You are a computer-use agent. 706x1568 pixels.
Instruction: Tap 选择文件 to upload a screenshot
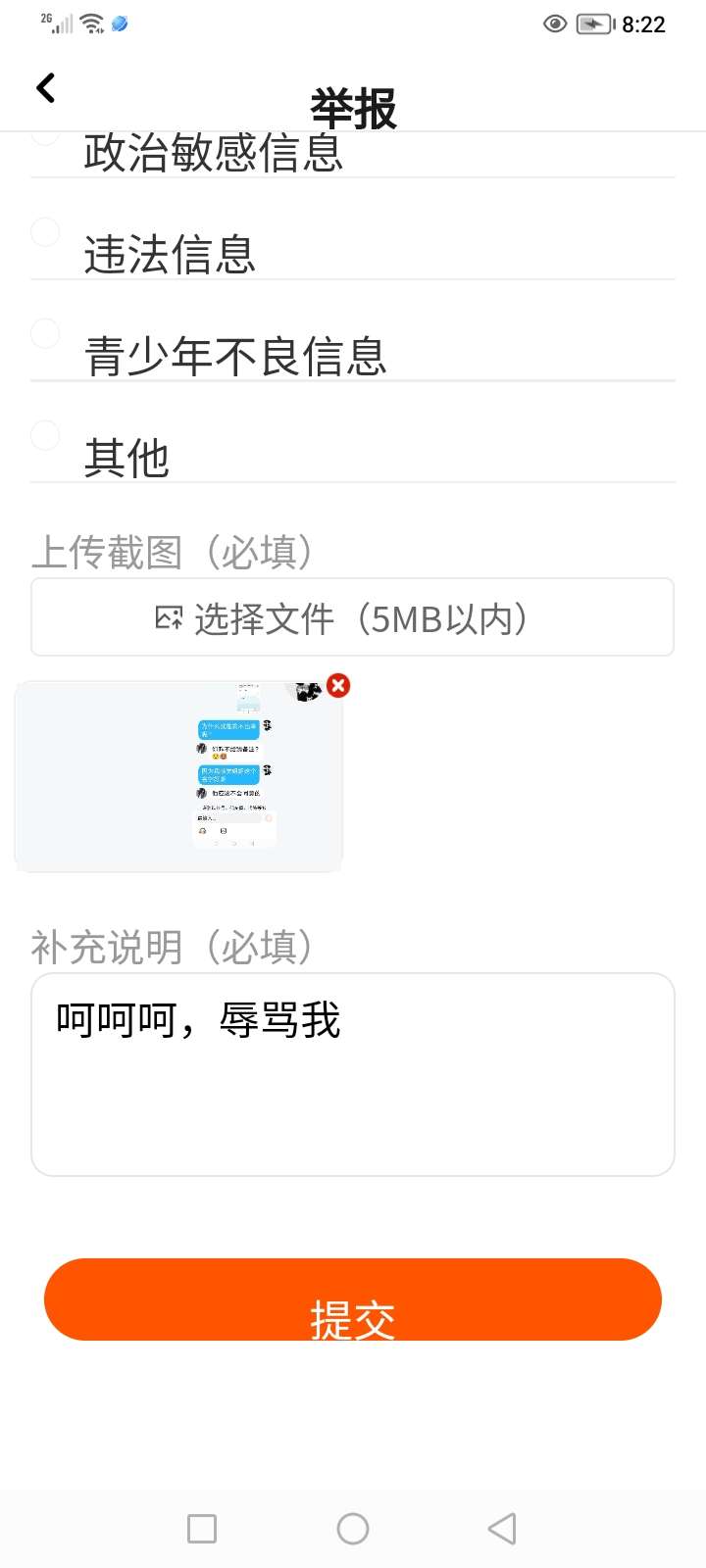click(x=352, y=617)
